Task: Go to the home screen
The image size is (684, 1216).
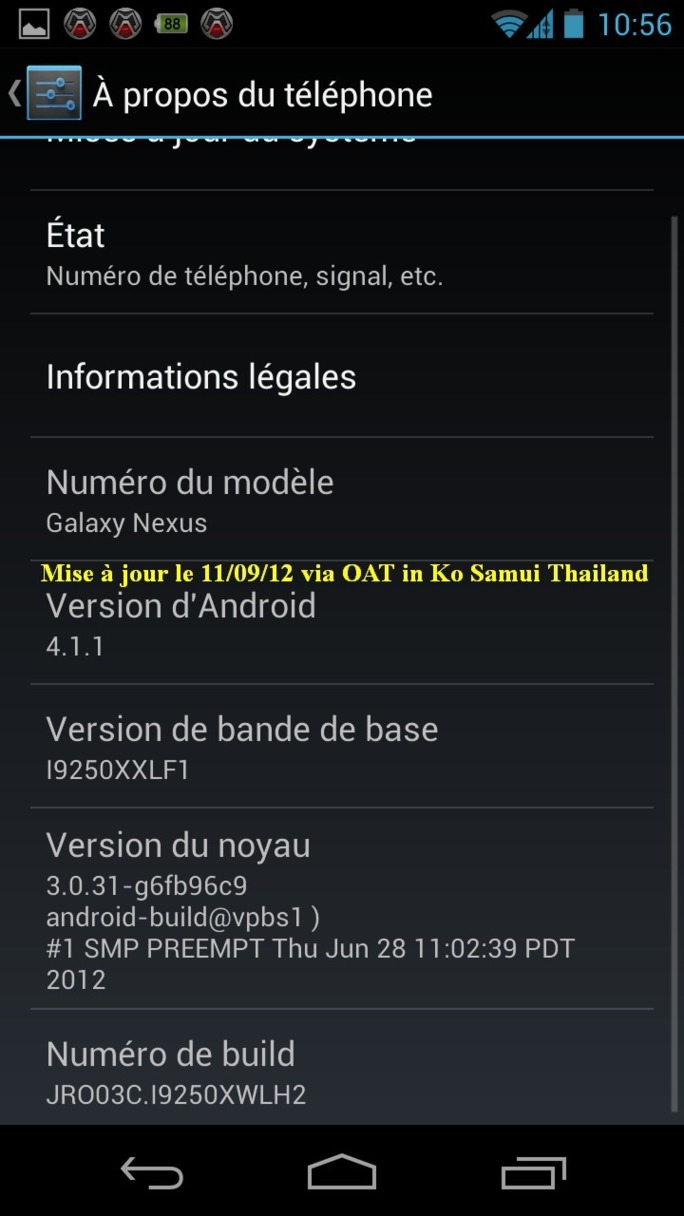Action: (341, 1172)
